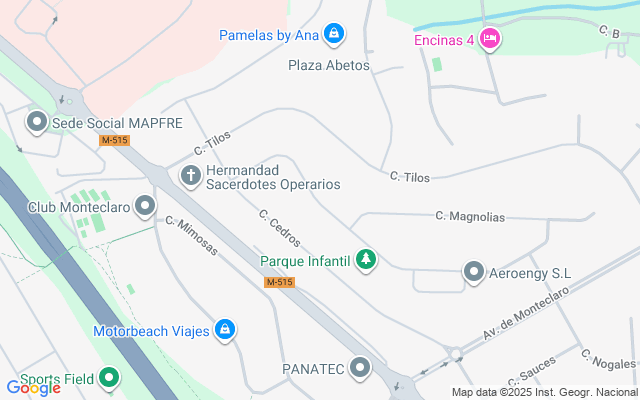Open the Encinas 4 lodging marker

[x=490, y=38]
